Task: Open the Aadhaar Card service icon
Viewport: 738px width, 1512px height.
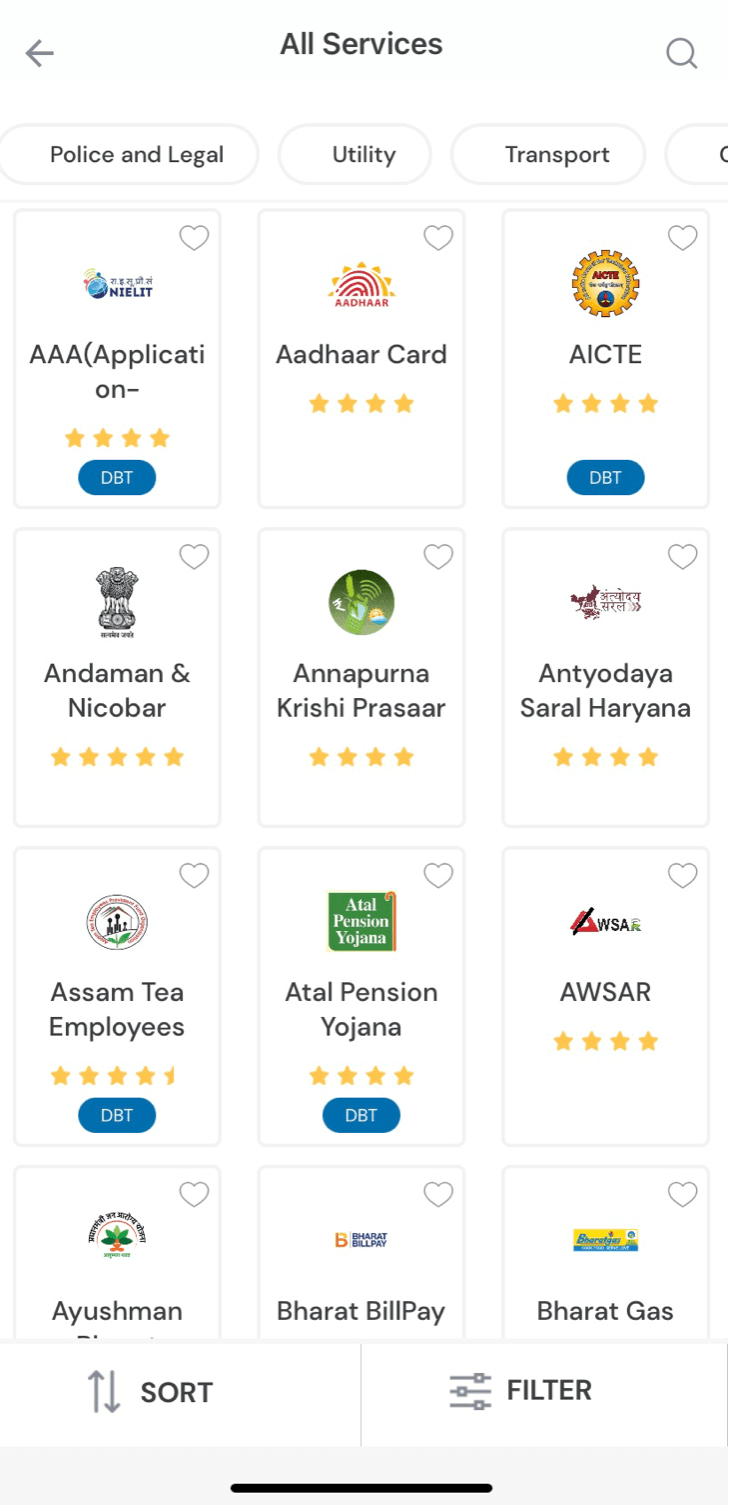Action: pos(361,283)
